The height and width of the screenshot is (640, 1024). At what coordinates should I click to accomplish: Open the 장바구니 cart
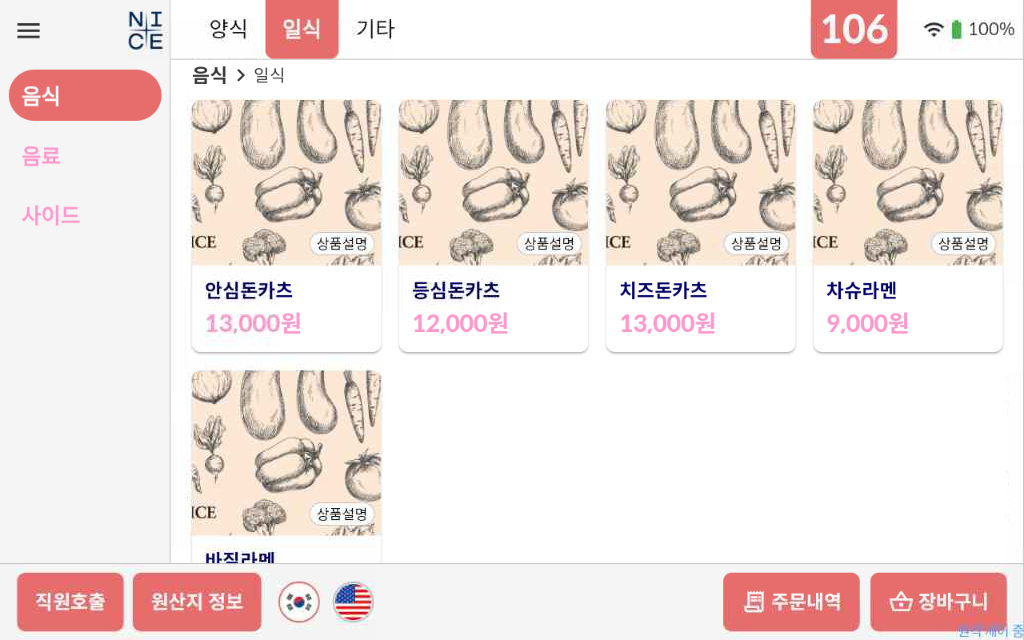(x=938, y=602)
